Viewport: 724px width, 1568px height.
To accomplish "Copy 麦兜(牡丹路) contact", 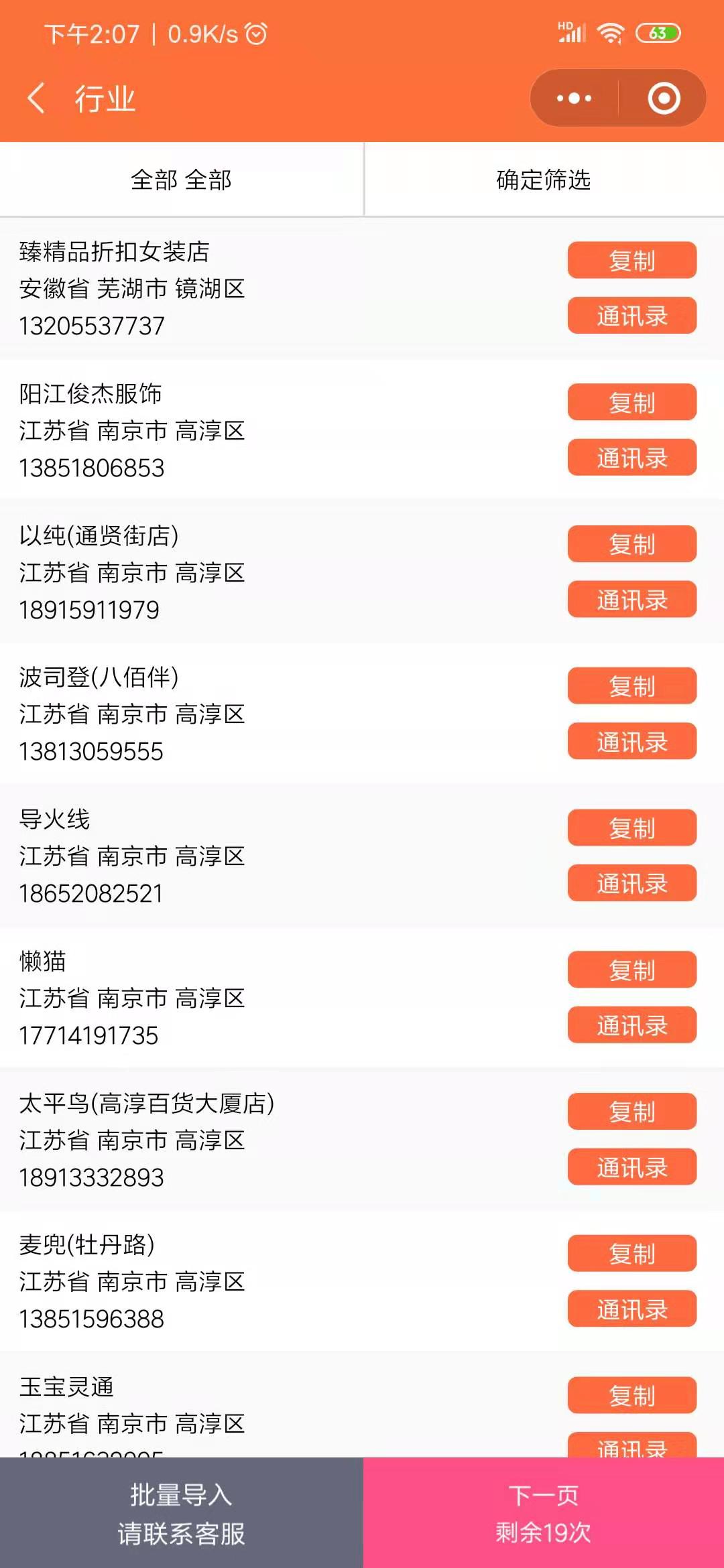I will [632, 1254].
